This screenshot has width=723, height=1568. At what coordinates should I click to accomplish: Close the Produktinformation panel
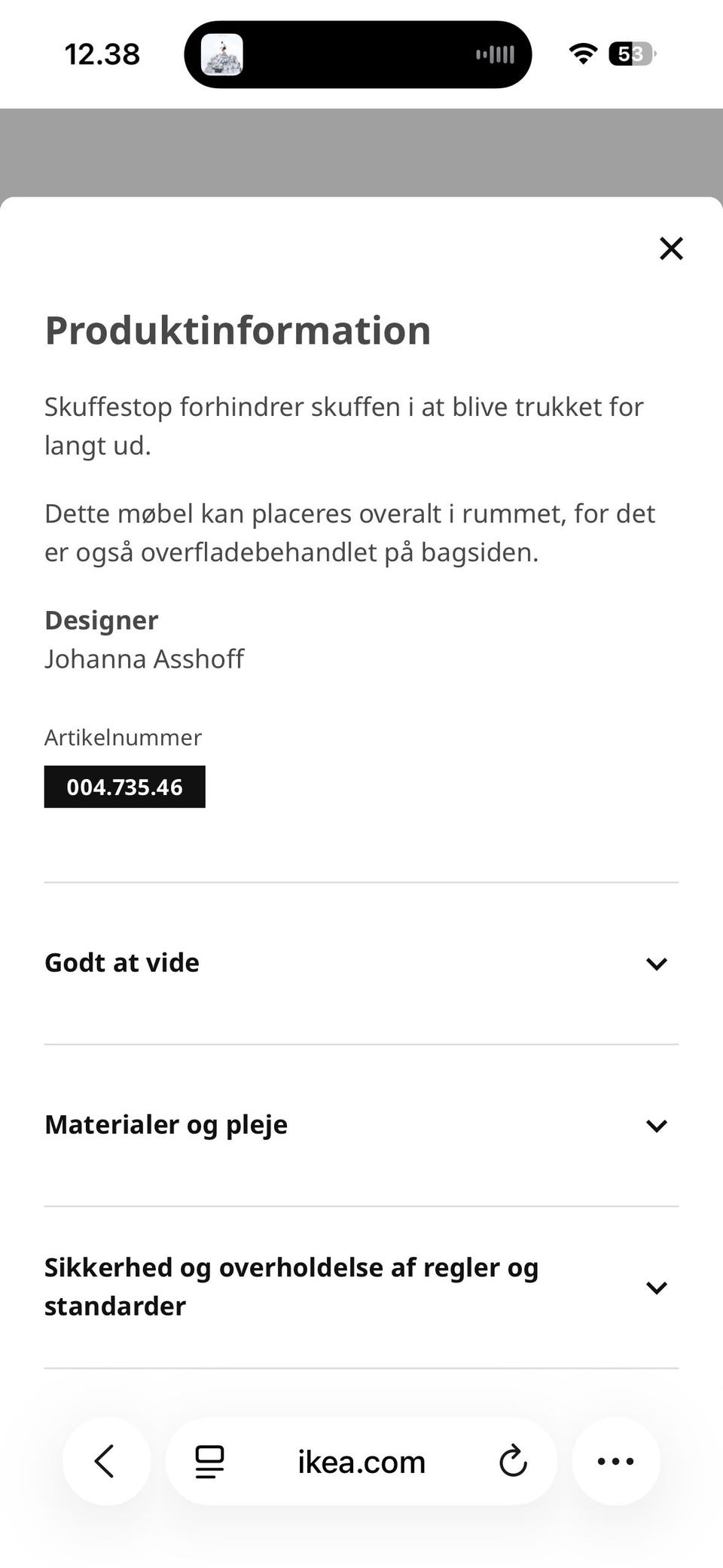(670, 249)
